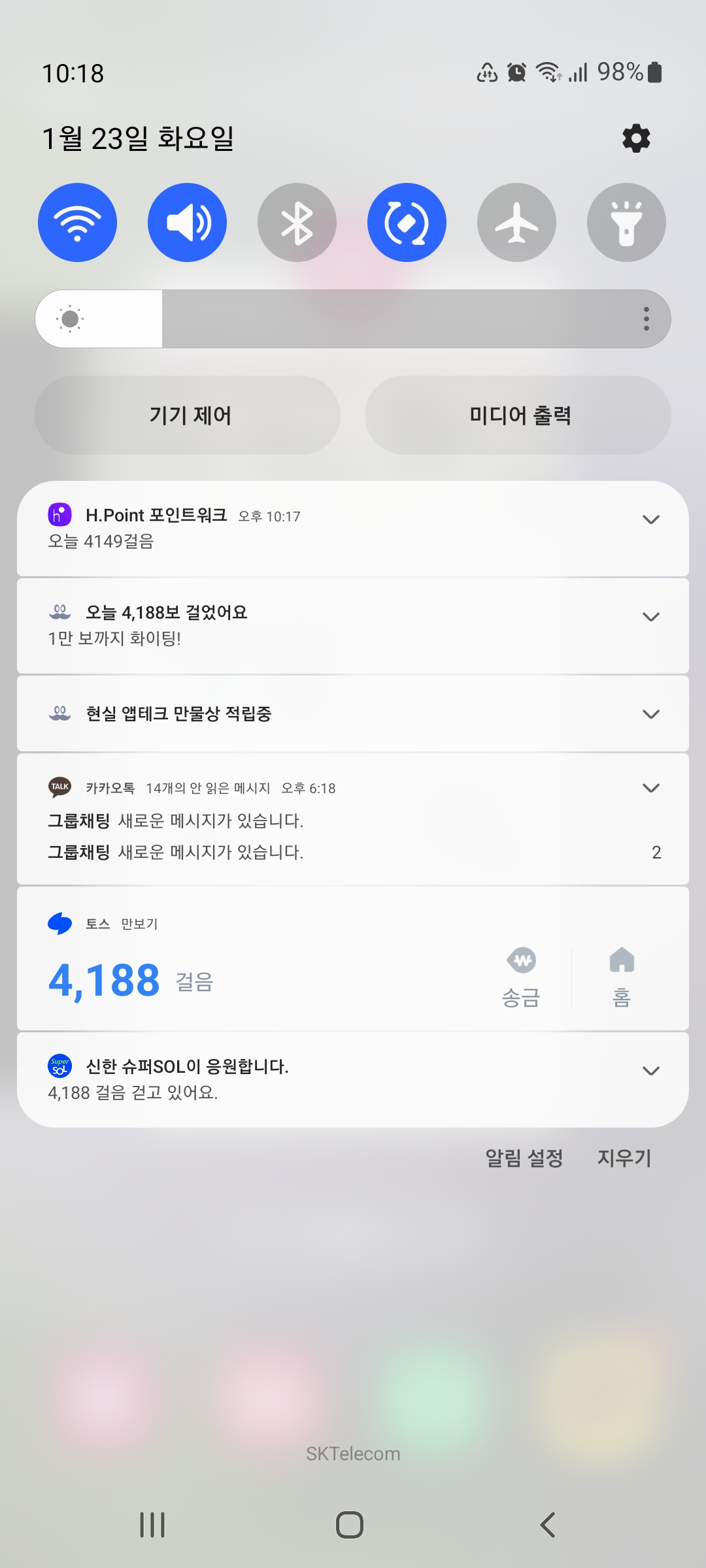Tap 홈 in the 토스 notification

tap(622, 978)
